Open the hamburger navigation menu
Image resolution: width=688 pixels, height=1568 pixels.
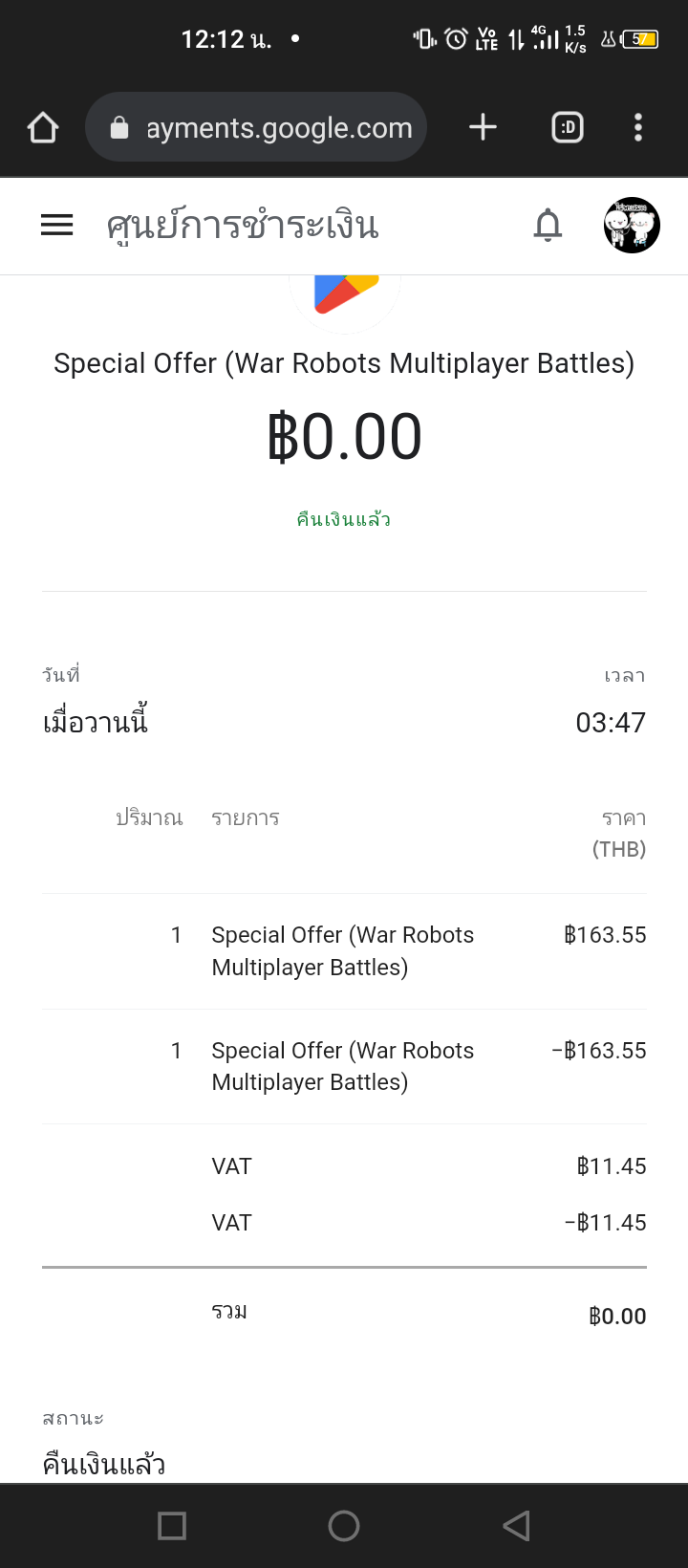57,225
